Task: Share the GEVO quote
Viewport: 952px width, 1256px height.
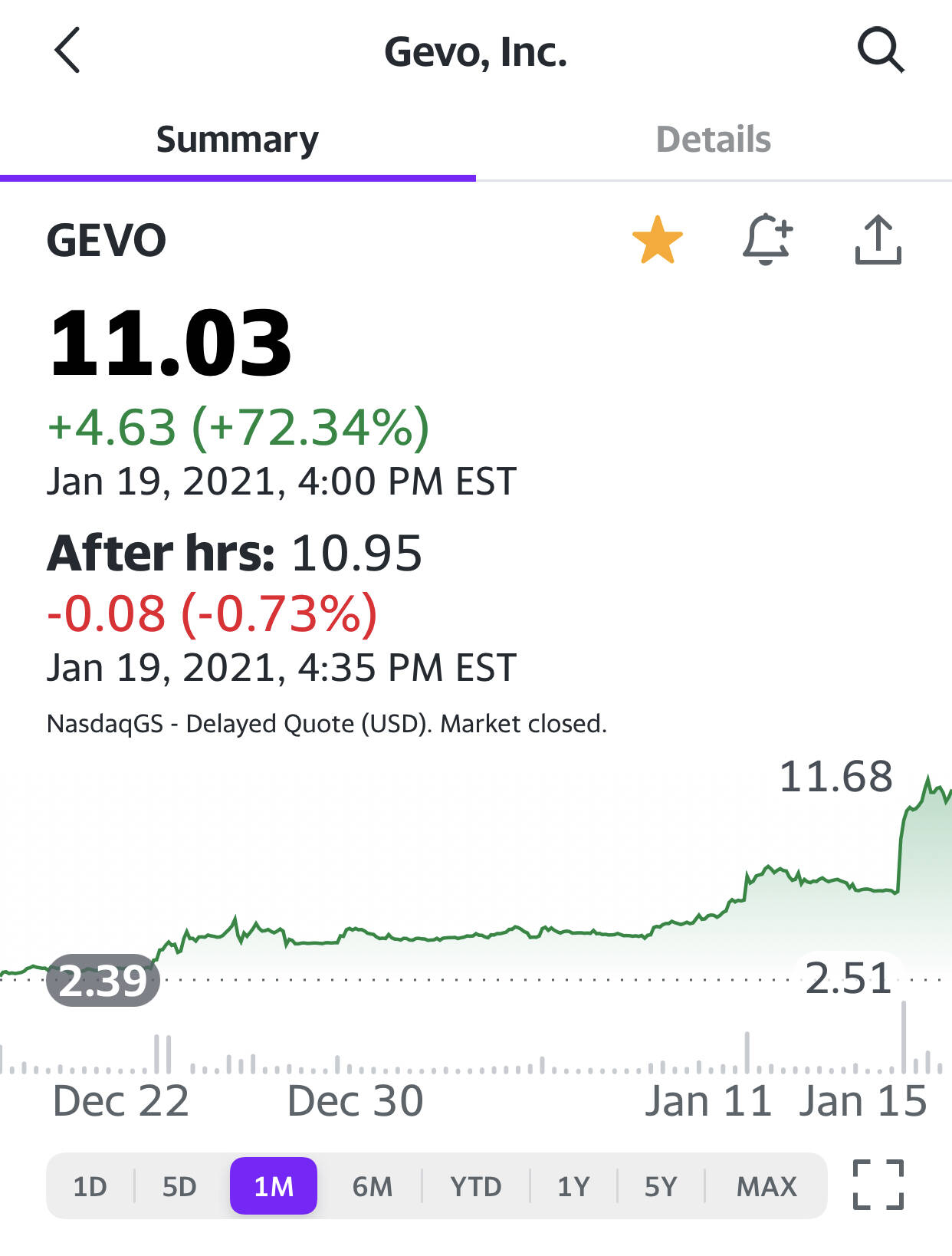Action: pyautogui.click(x=878, y=240)
